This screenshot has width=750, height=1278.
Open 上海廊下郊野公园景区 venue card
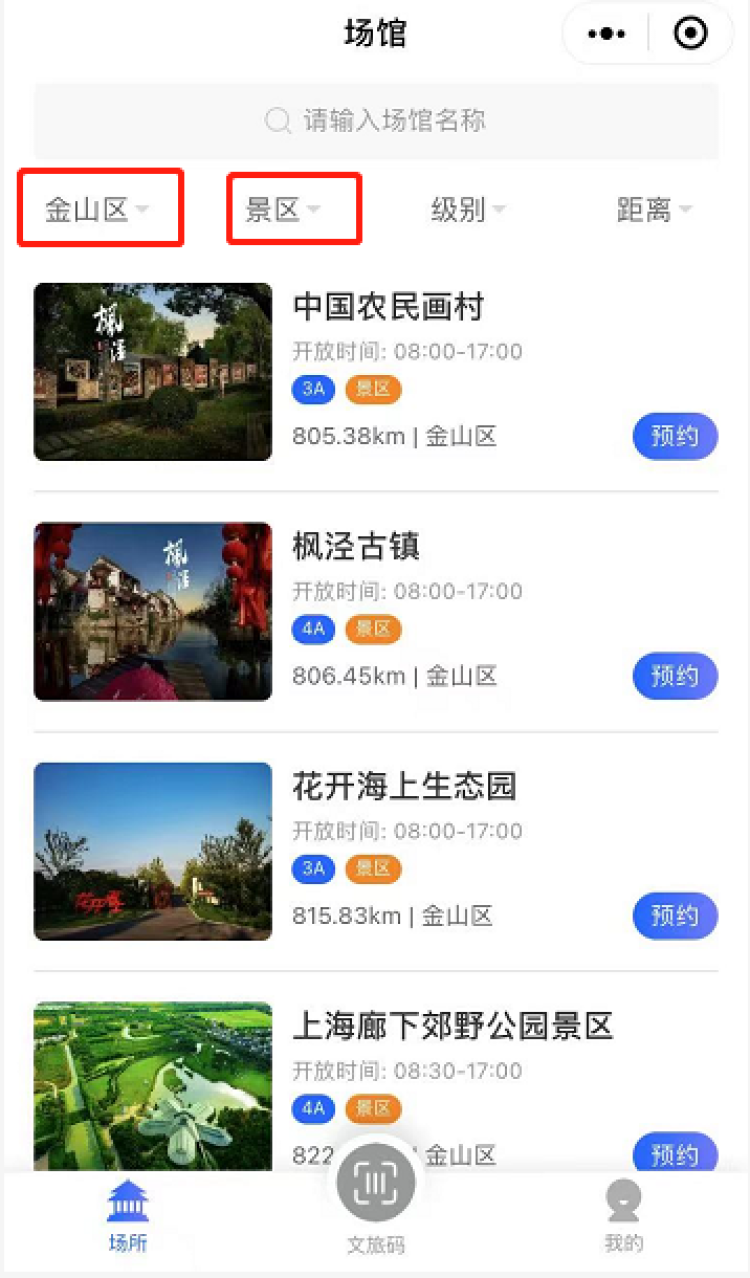(452, 1026)
